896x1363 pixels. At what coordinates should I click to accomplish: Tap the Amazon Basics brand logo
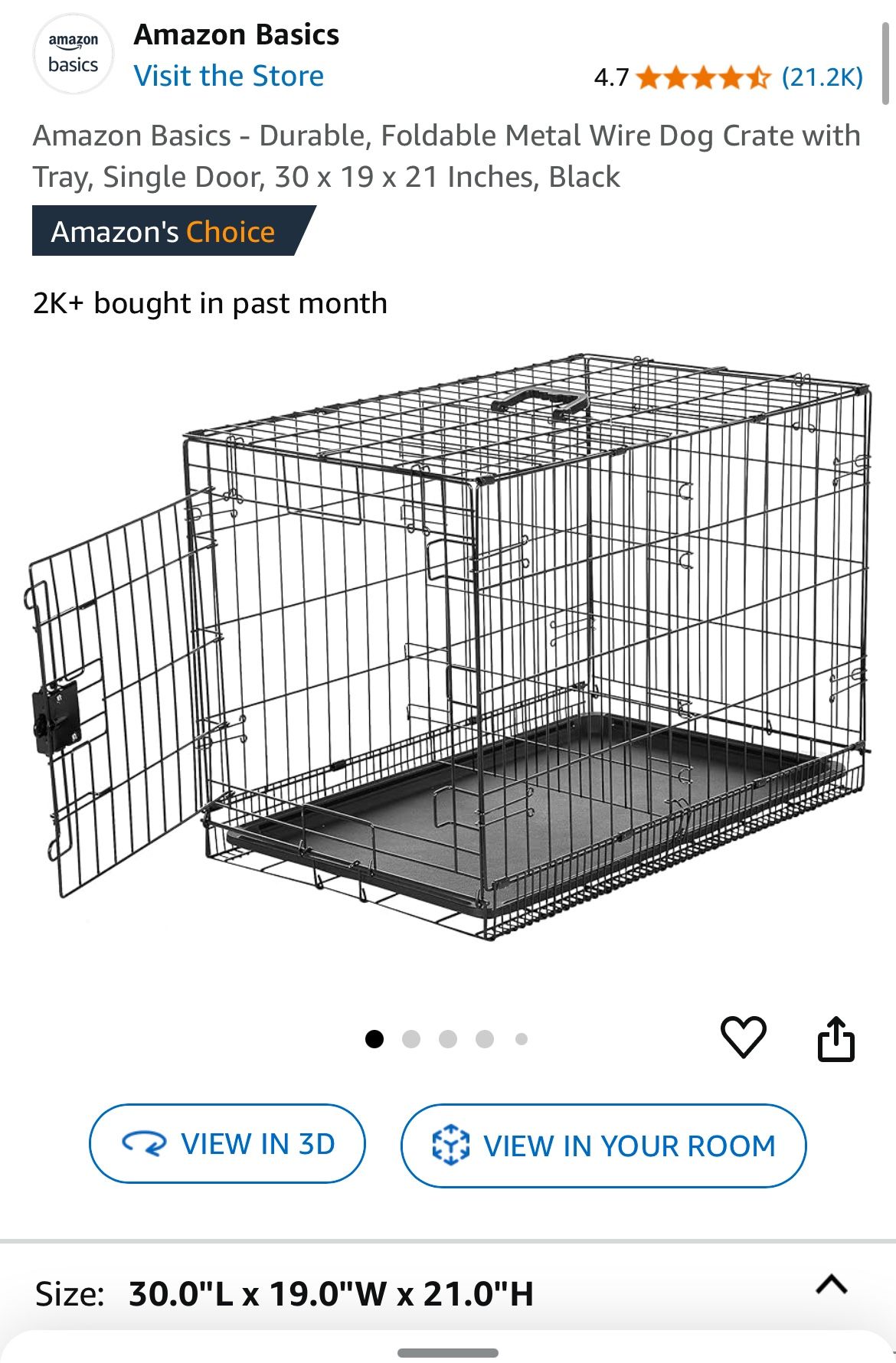(74, 54)
